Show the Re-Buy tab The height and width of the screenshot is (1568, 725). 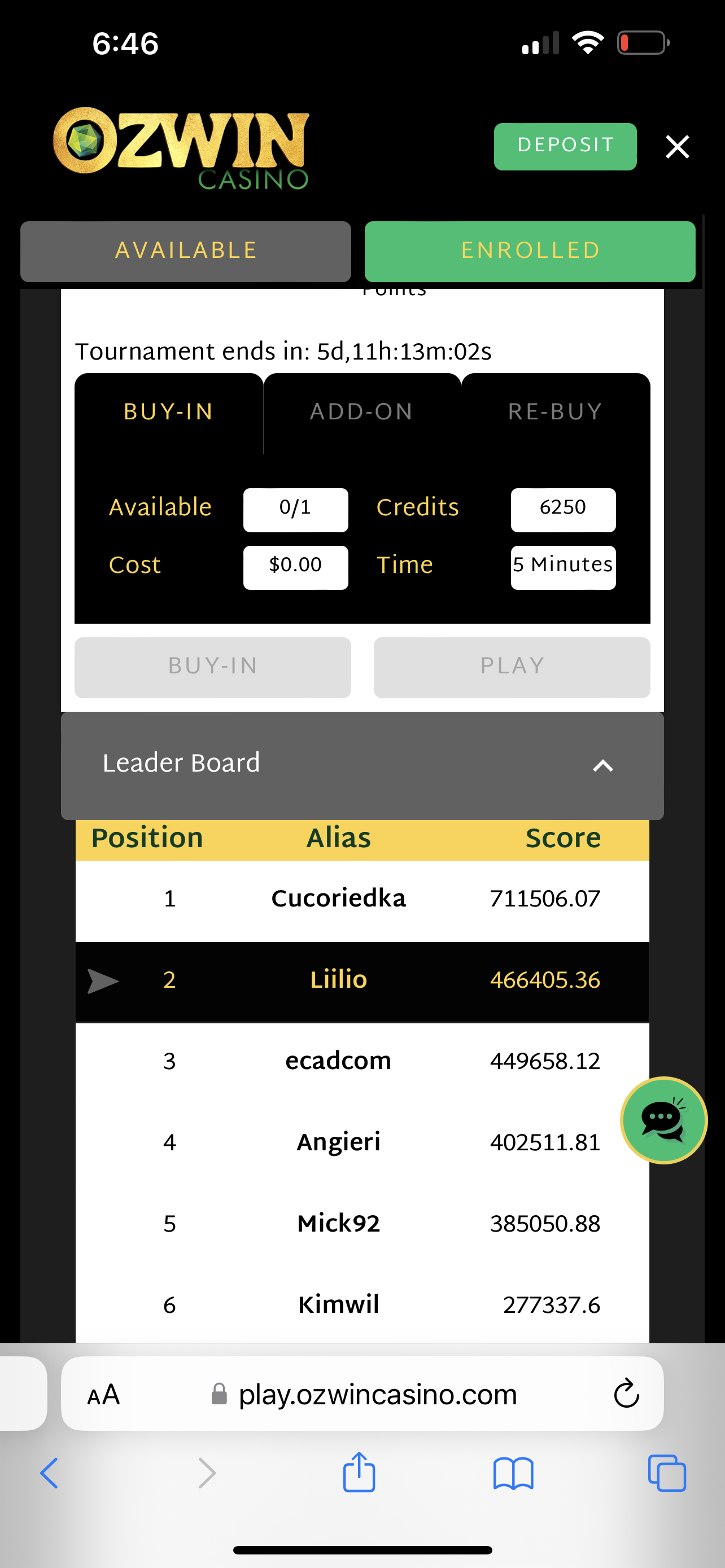tap(555, 412)
